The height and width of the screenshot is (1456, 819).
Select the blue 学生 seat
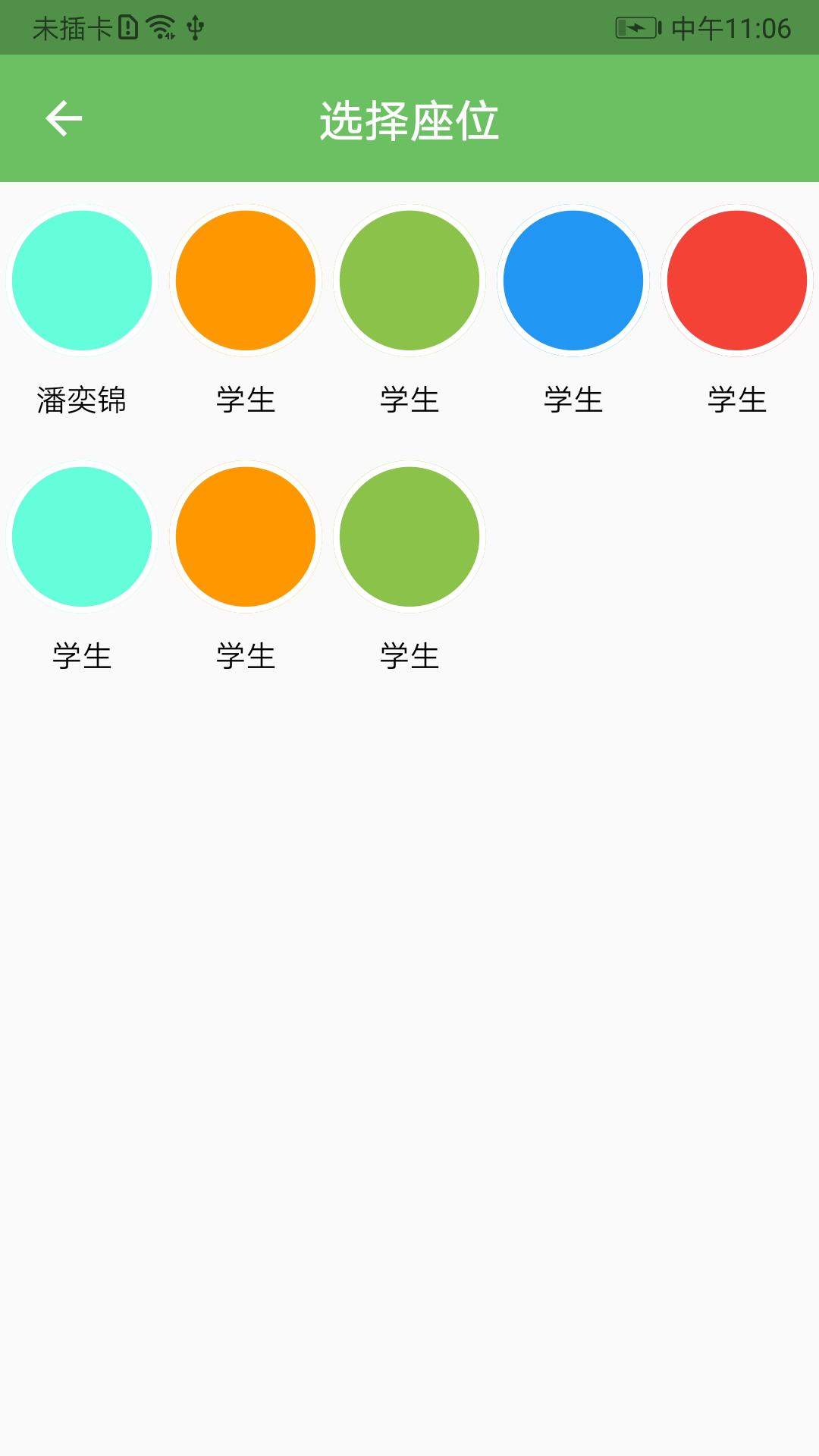[x=573, y=280]
